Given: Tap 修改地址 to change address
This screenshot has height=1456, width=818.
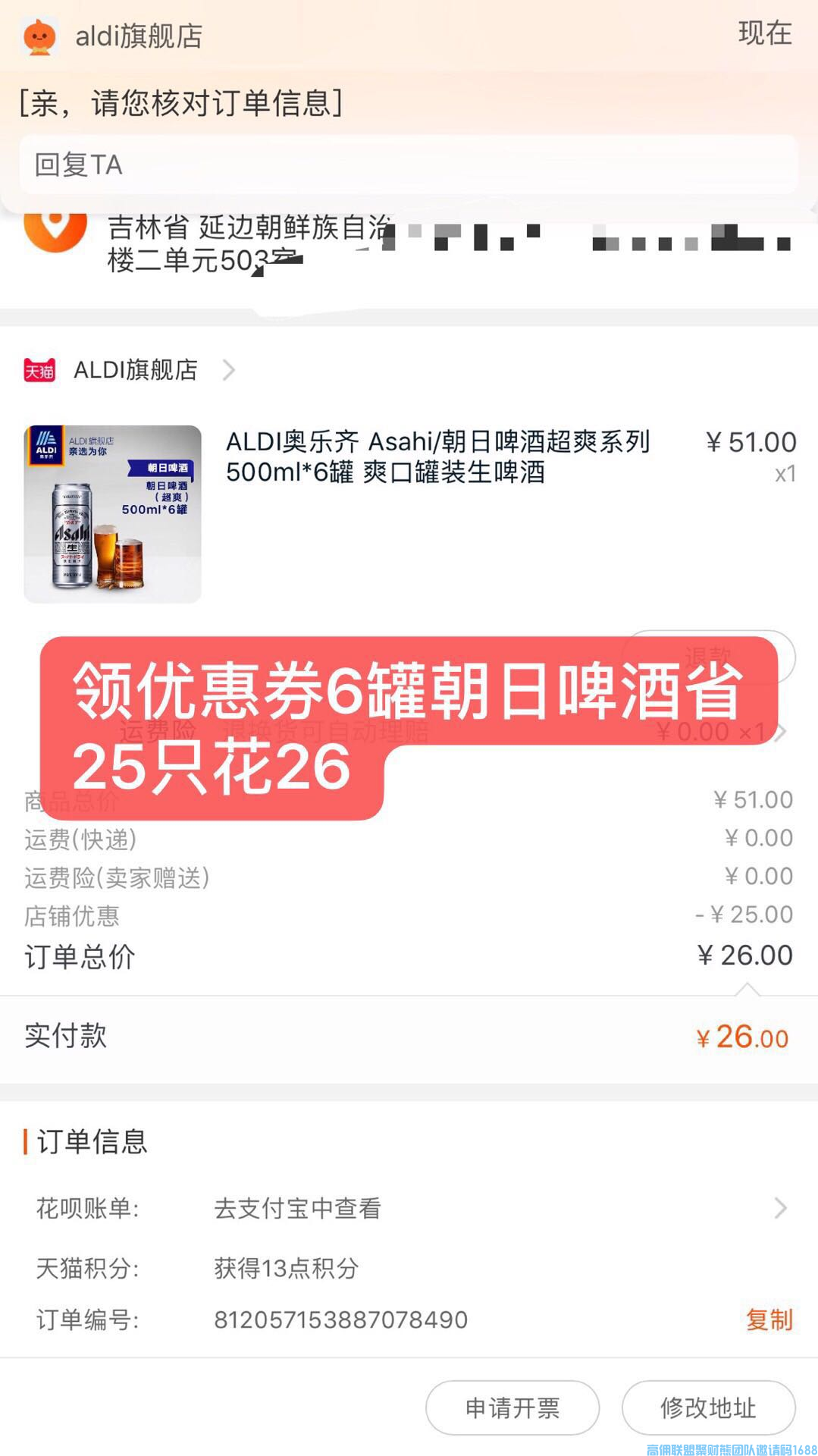Looking at the screenshot, I should [708, 1407].
